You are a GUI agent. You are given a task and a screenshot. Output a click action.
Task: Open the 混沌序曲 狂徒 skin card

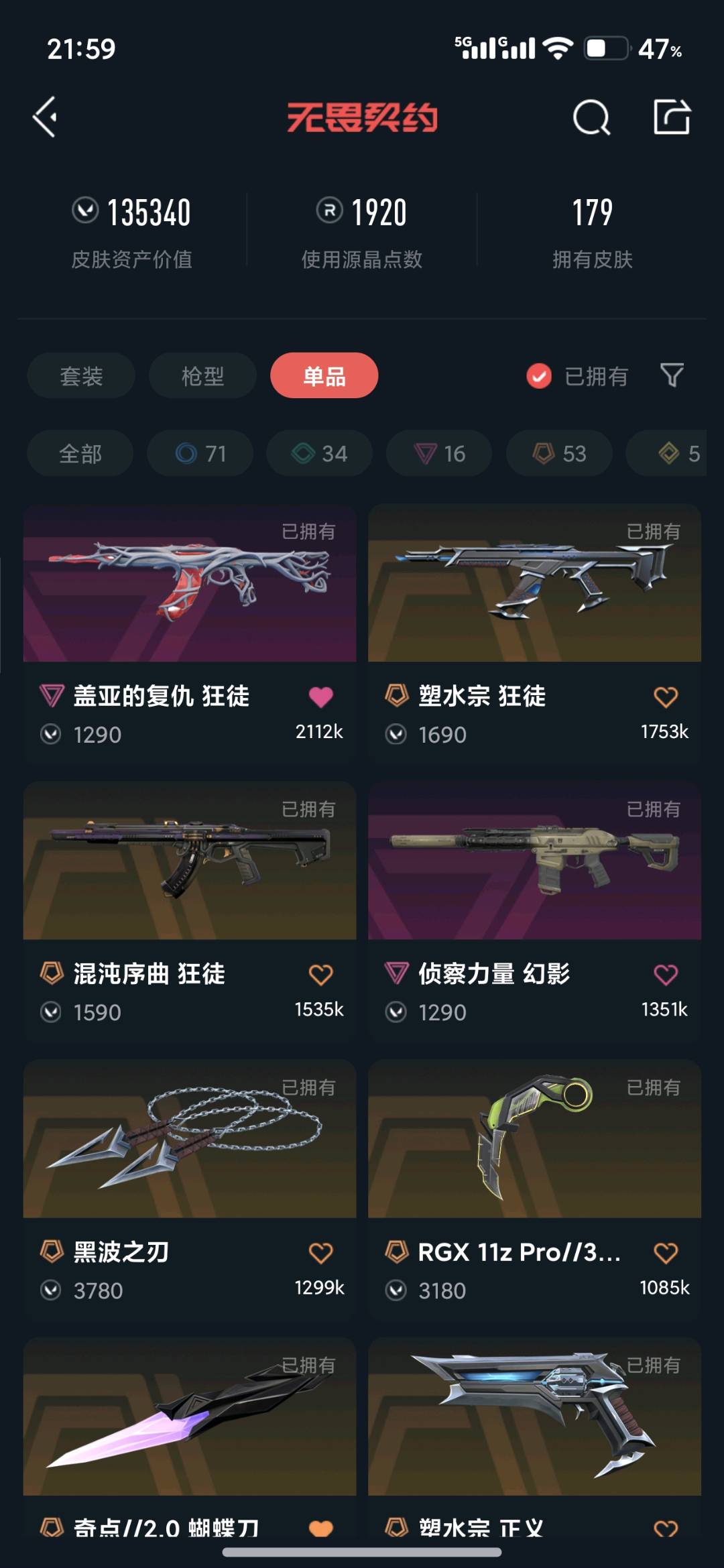190,861
